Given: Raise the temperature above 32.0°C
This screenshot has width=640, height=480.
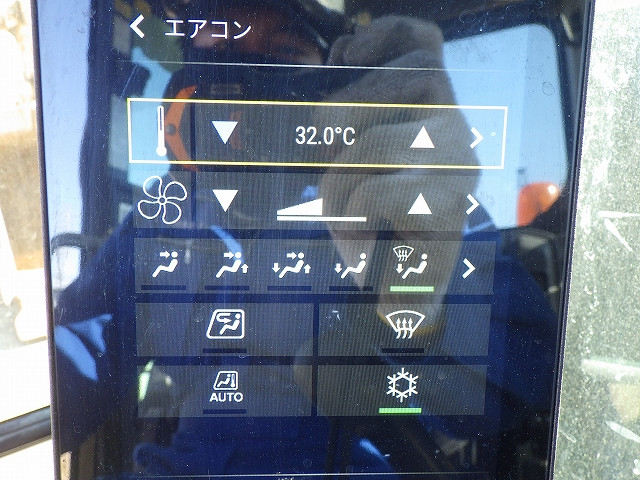Looking at the screenshot, I should tap(421, 135).
